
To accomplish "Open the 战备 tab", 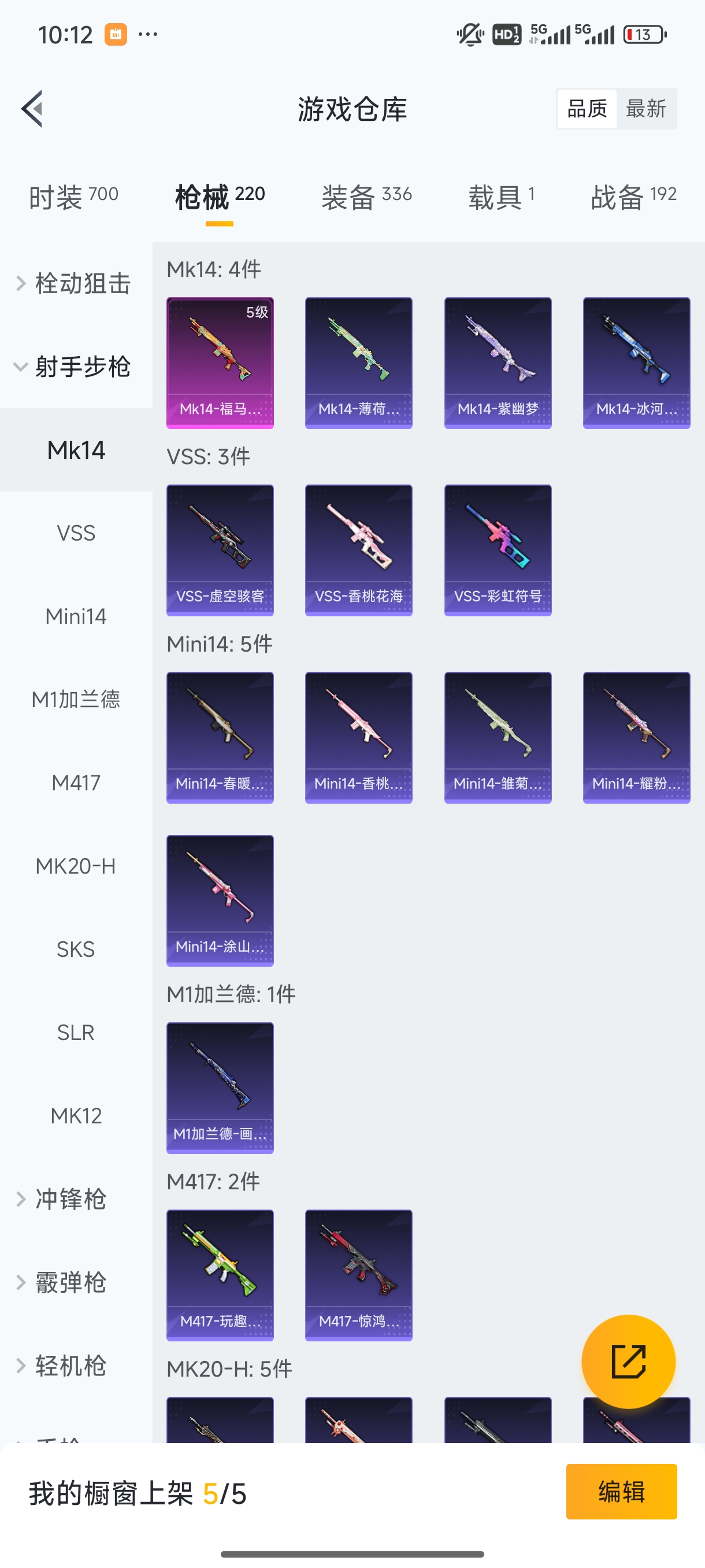I will (633, 197).
